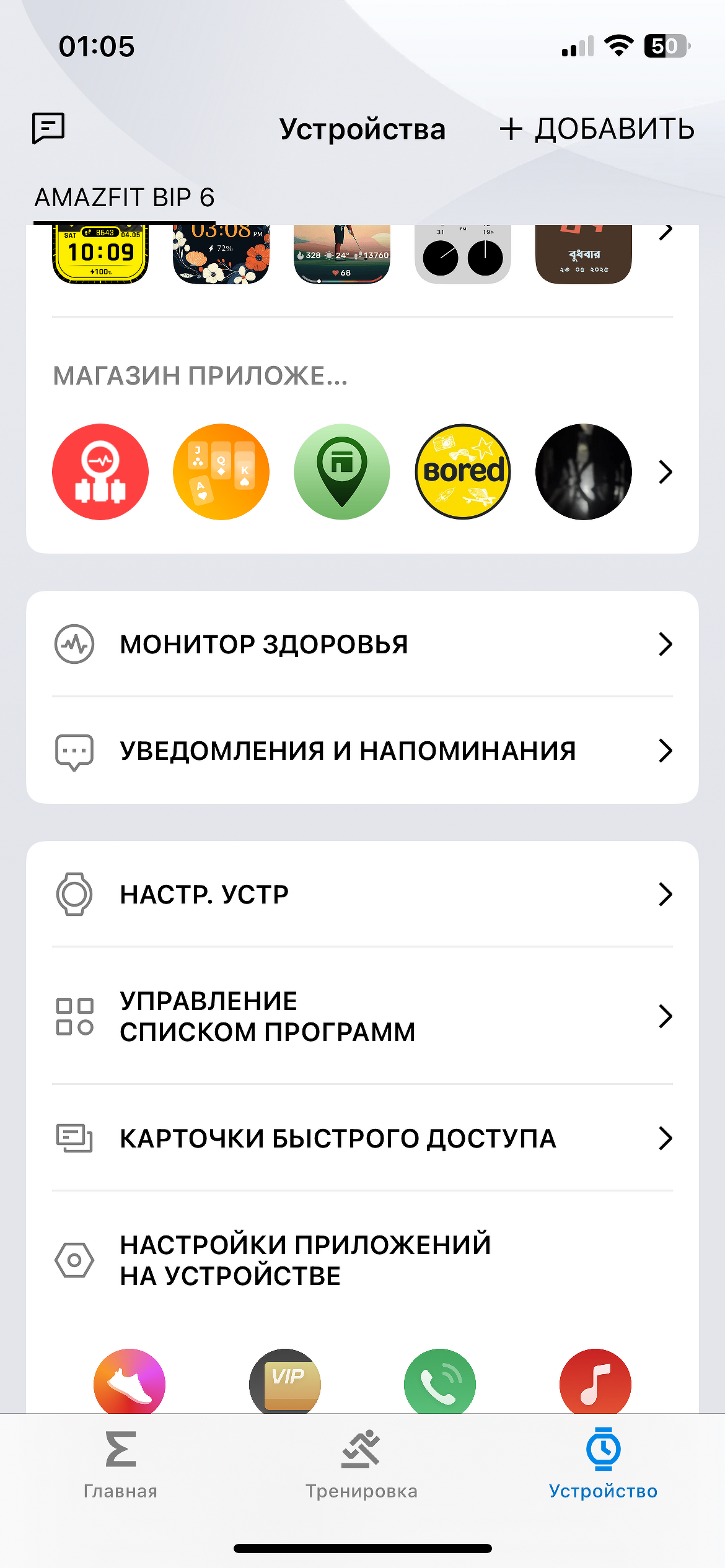Image resolution: width=725 pixels, height=1568 pixels.
Task: Open the Bored app in the store
Action: (x=463, y=472)
